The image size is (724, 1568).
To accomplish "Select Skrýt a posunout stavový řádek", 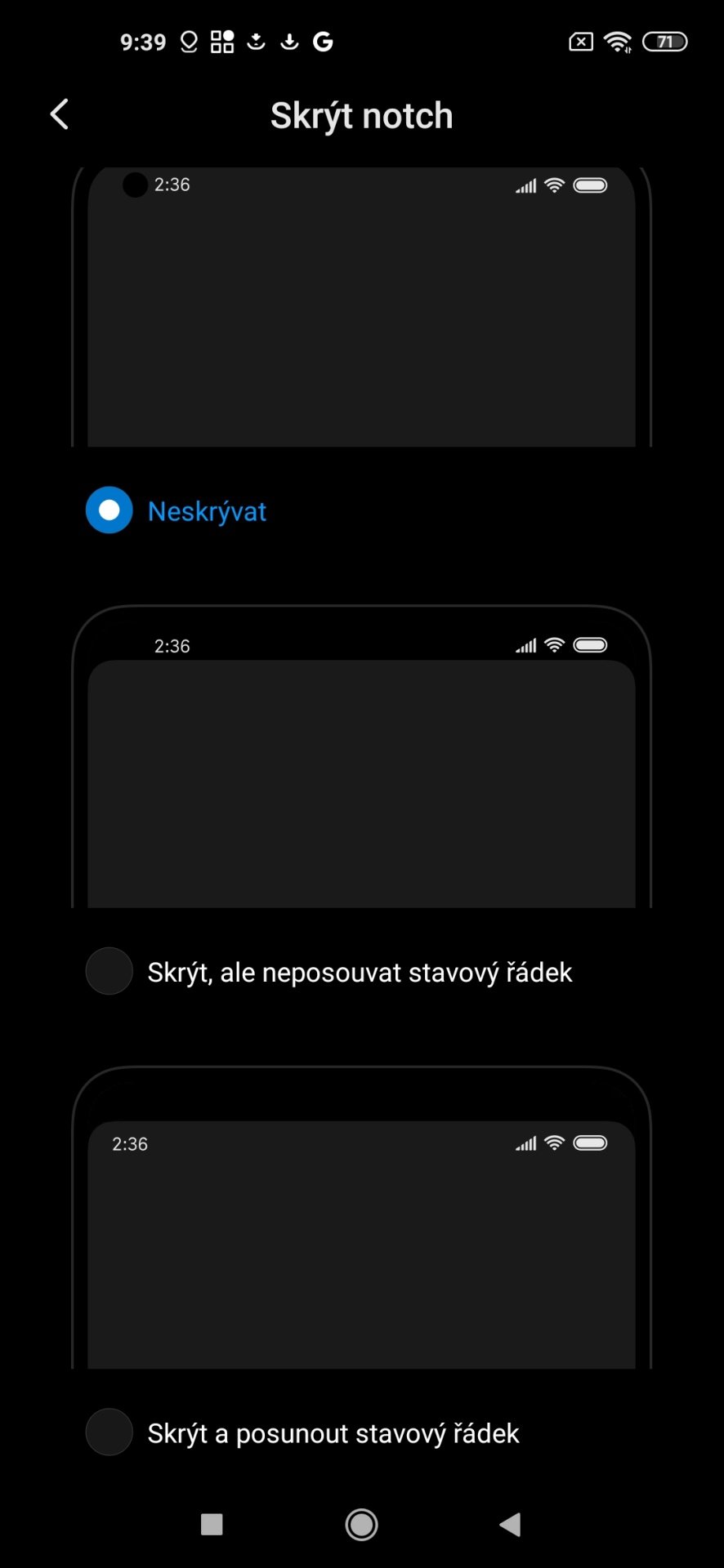I will [x=109, y=1432].
